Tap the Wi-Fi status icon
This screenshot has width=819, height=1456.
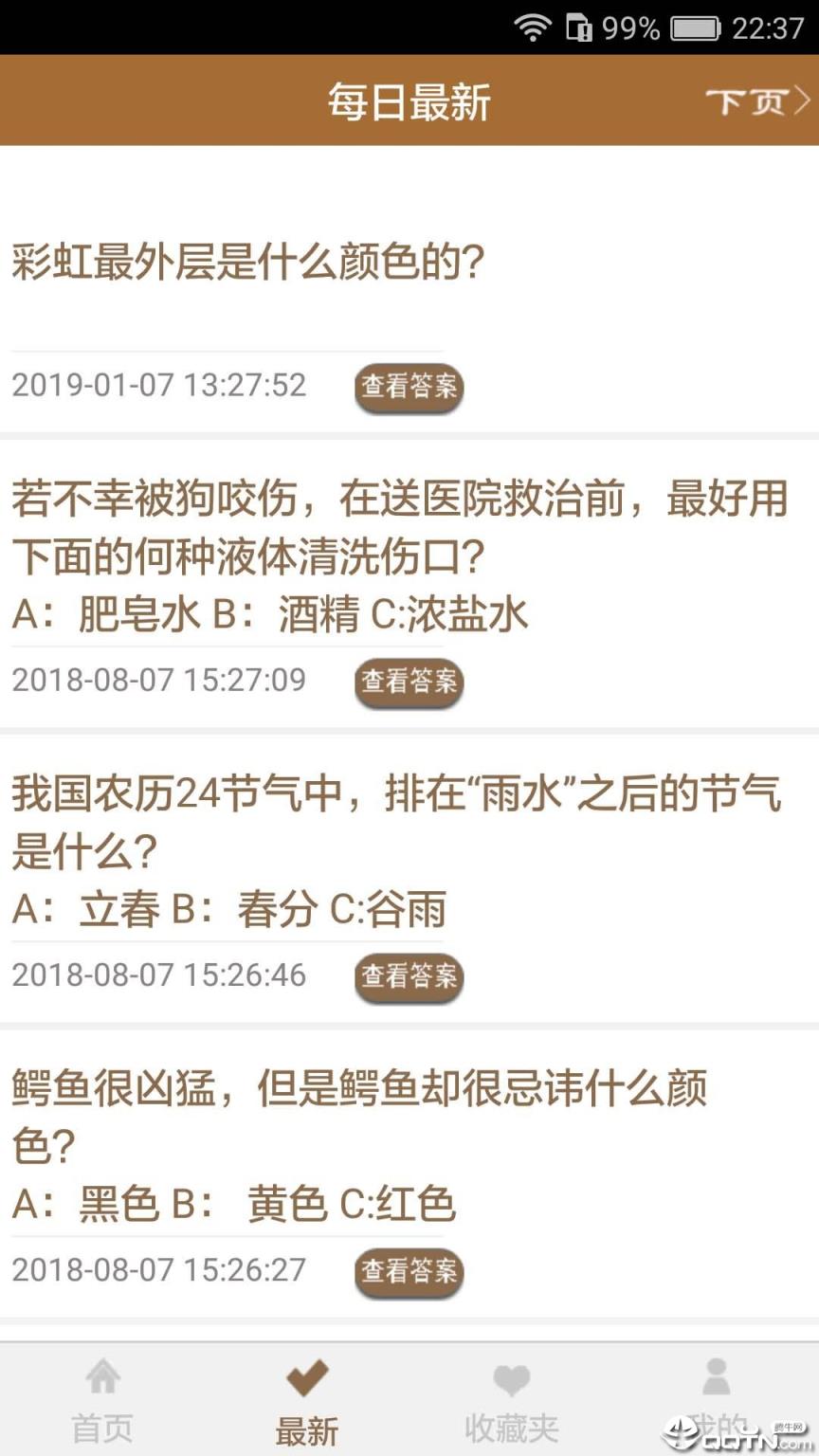click(532, 27)
